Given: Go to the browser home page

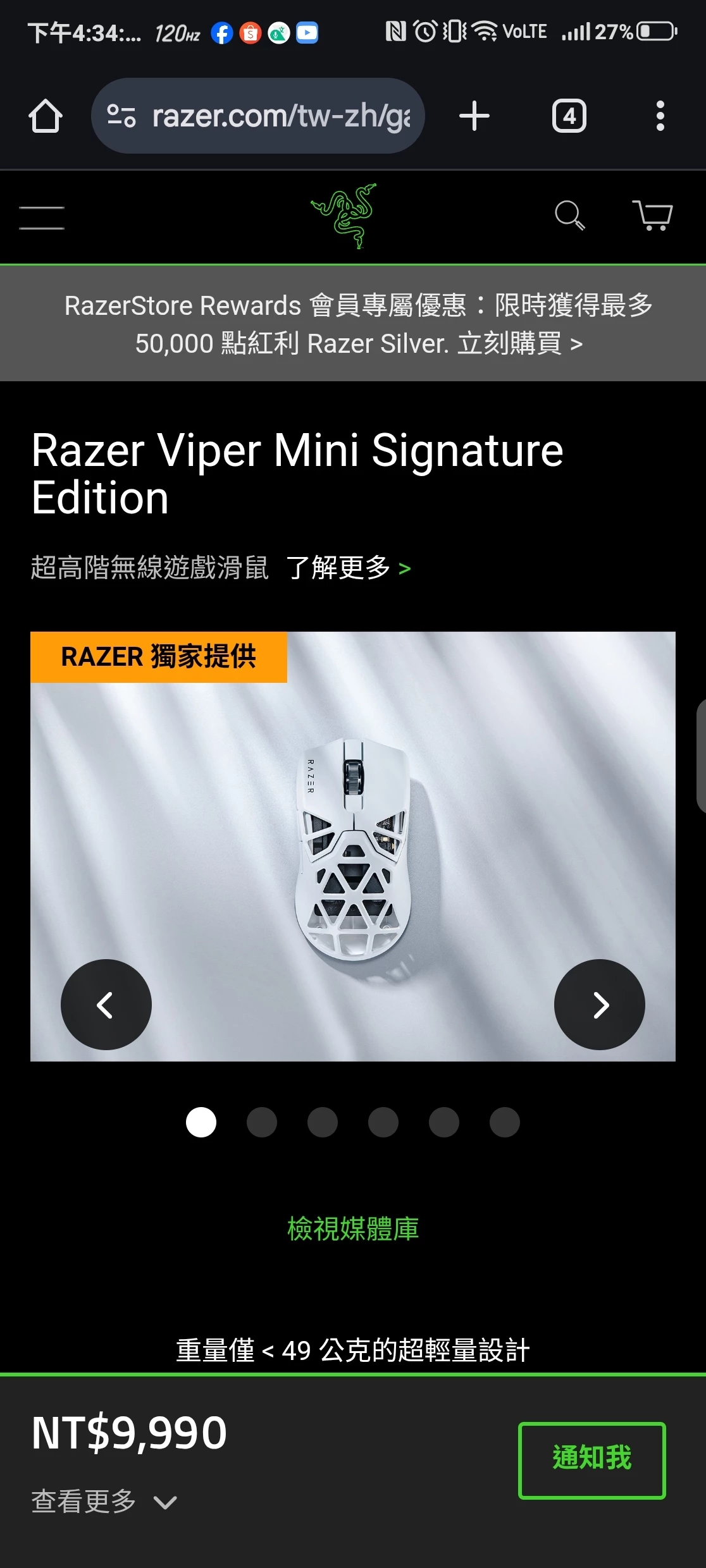Looking at the screenshot, I should pyautogui.click(x=46, y=116).
